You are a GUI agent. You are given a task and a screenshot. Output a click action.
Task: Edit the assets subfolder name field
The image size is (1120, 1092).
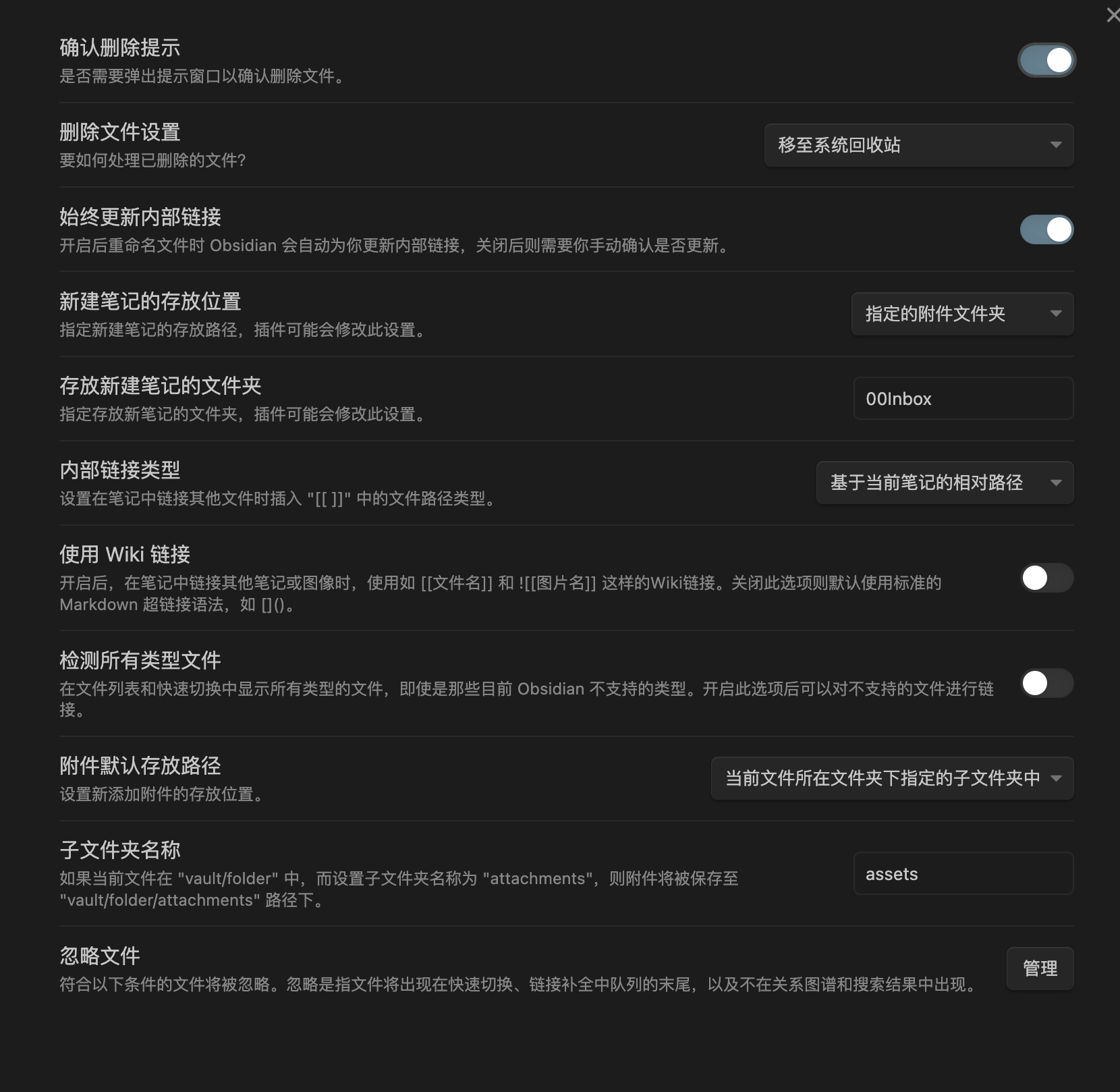pos(963,874)
